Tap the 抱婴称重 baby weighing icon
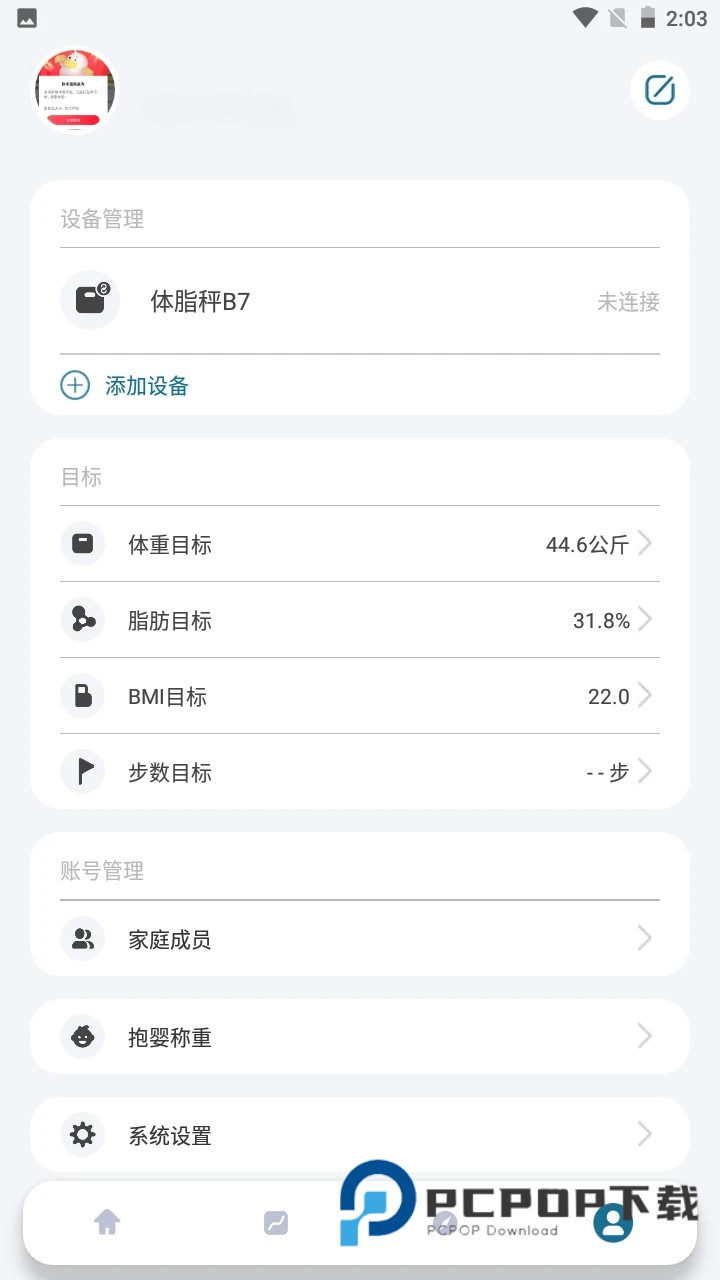This screenshot has height=1280, width=720. [82, 1036]
